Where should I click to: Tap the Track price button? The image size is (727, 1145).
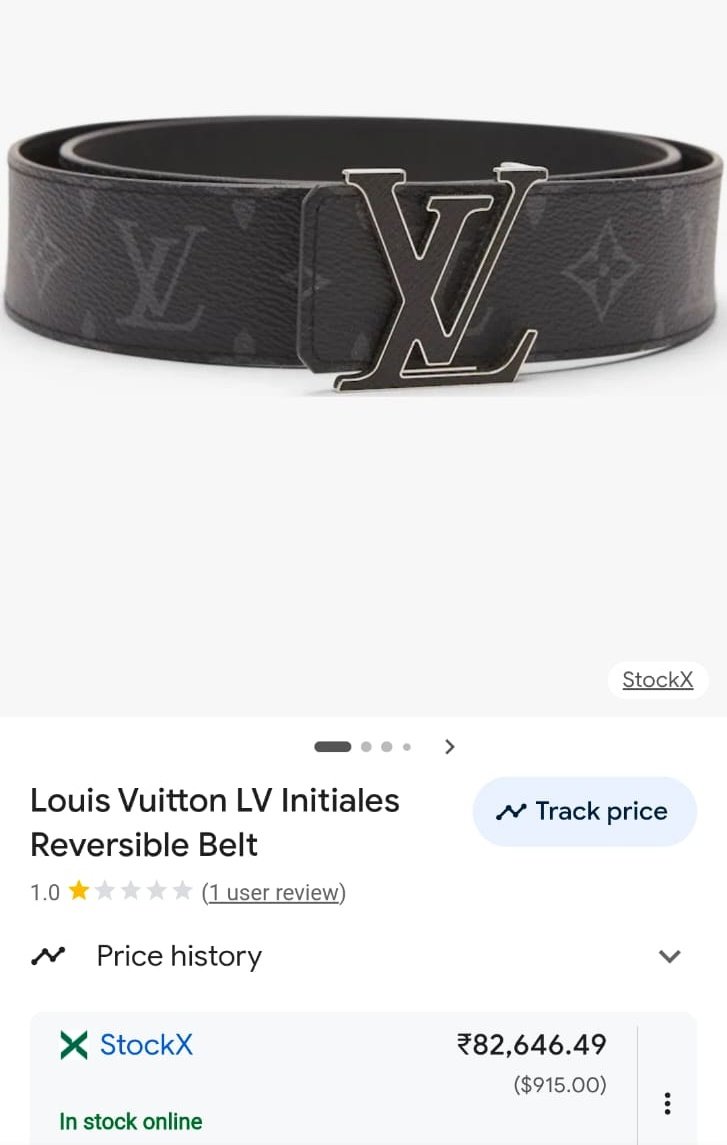(584, 812)
